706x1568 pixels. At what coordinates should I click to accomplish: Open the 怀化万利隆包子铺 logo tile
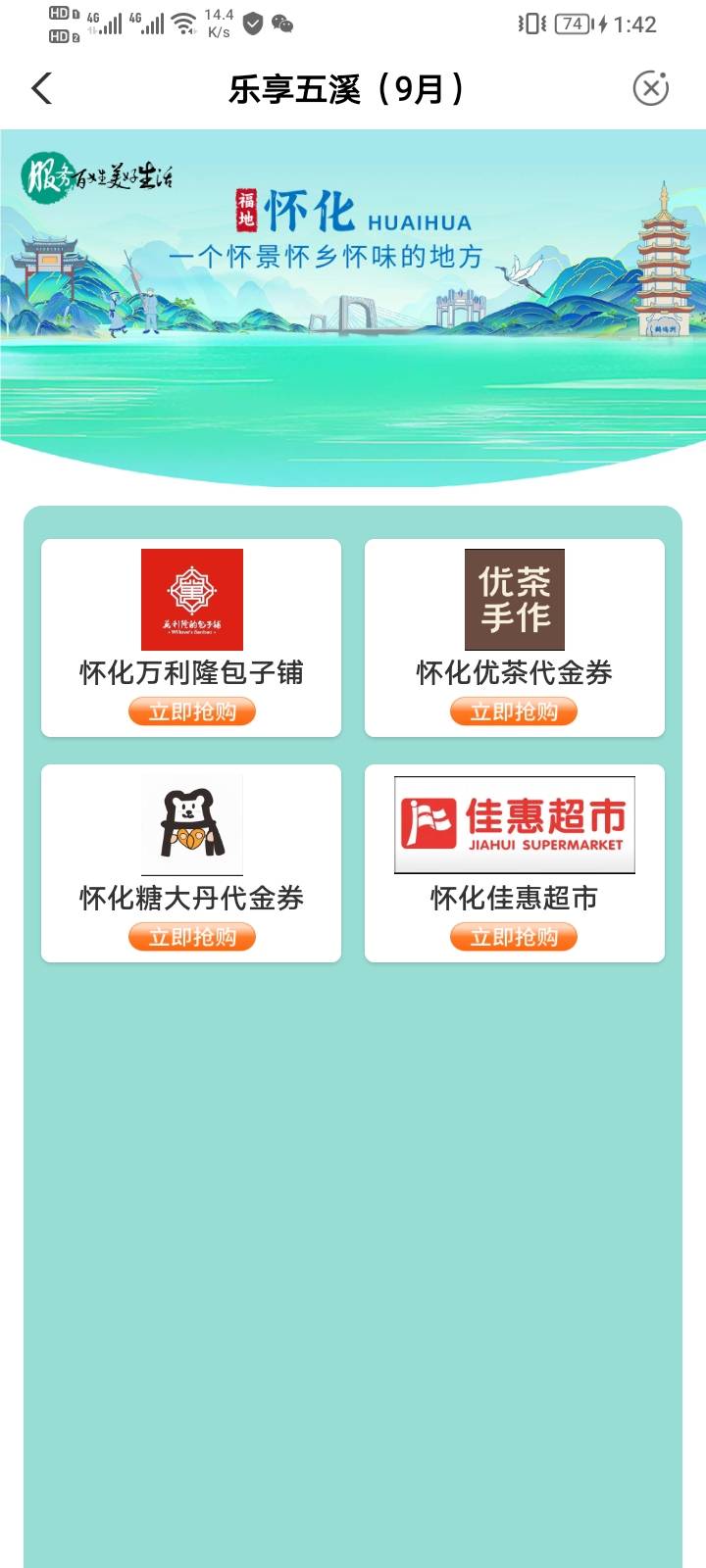[192, 600]
